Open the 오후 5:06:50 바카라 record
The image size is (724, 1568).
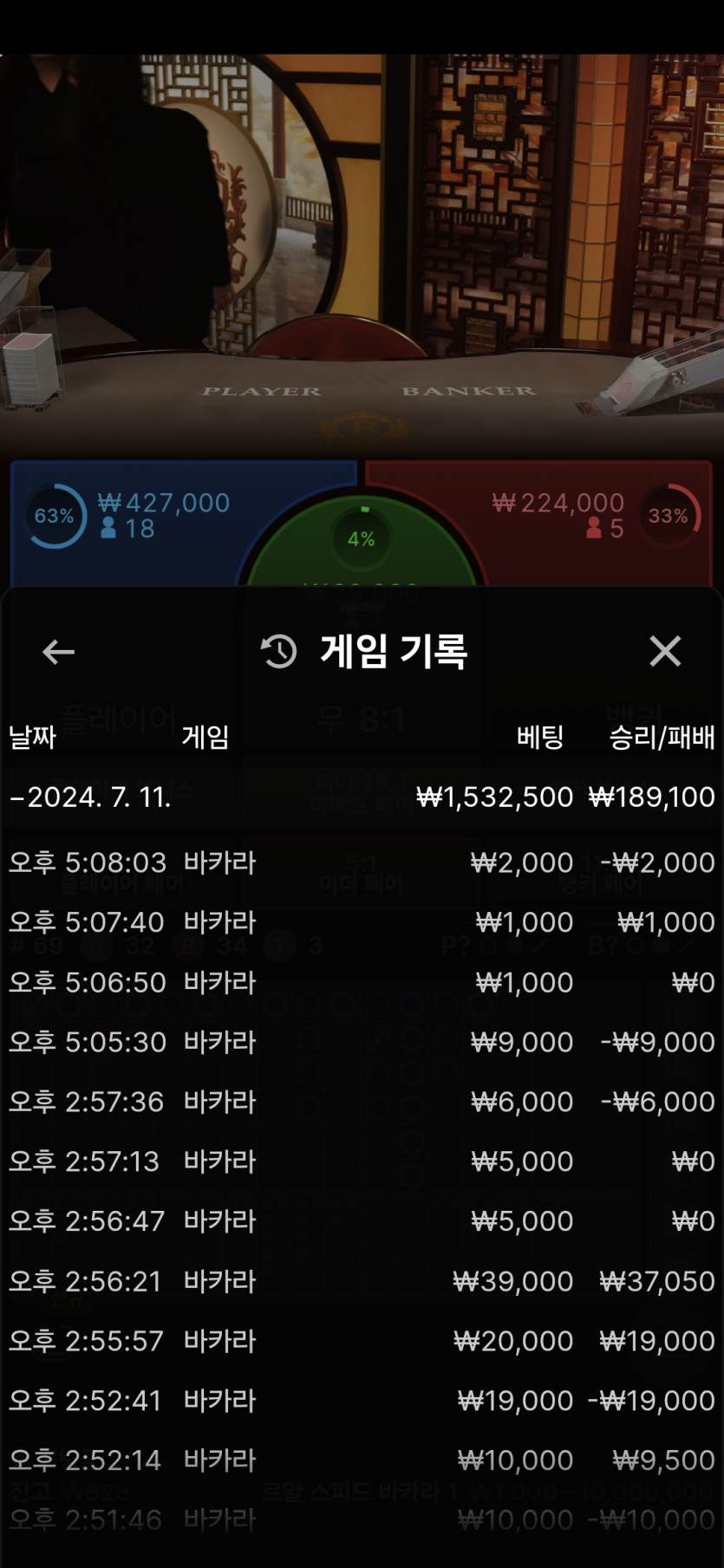tap(362, 982)
